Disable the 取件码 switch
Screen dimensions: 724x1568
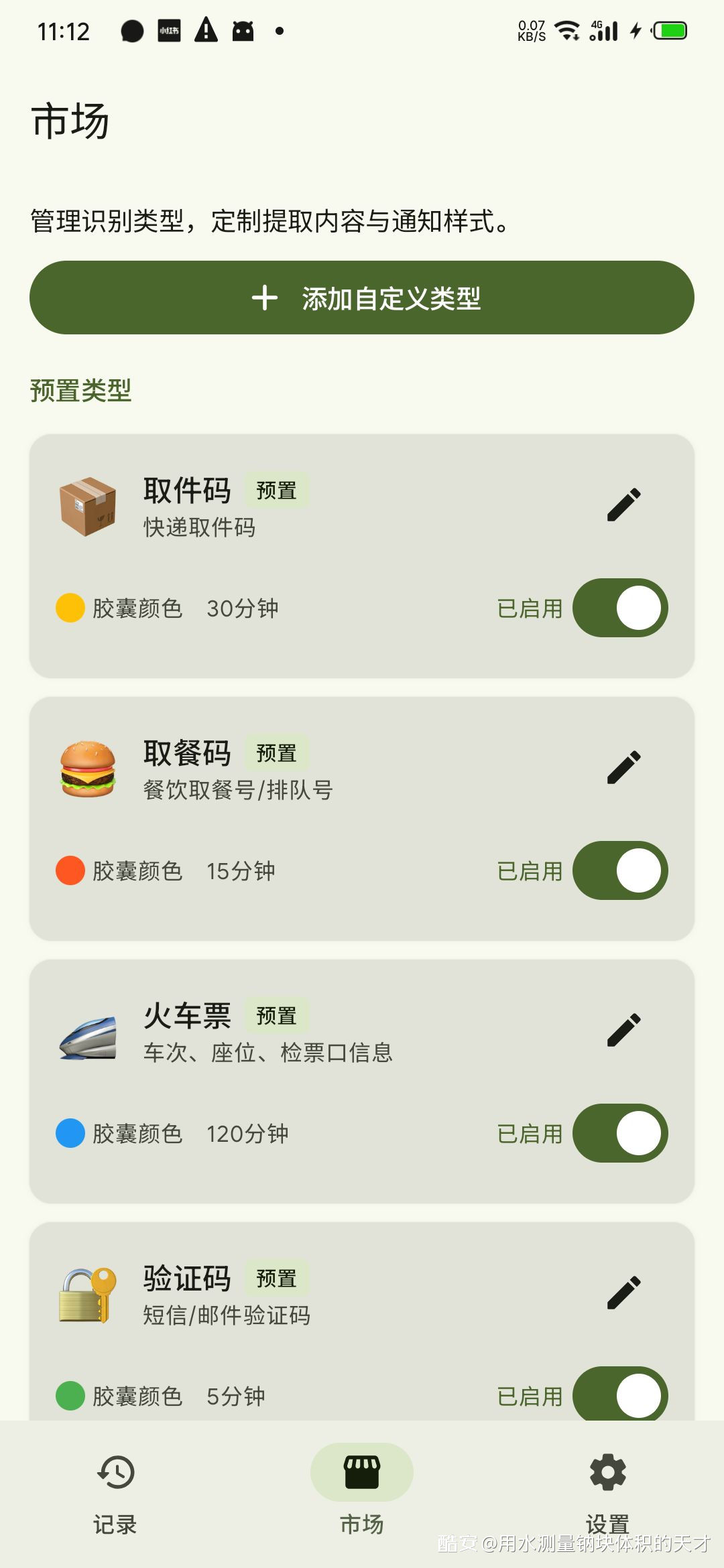click(619, 608)
